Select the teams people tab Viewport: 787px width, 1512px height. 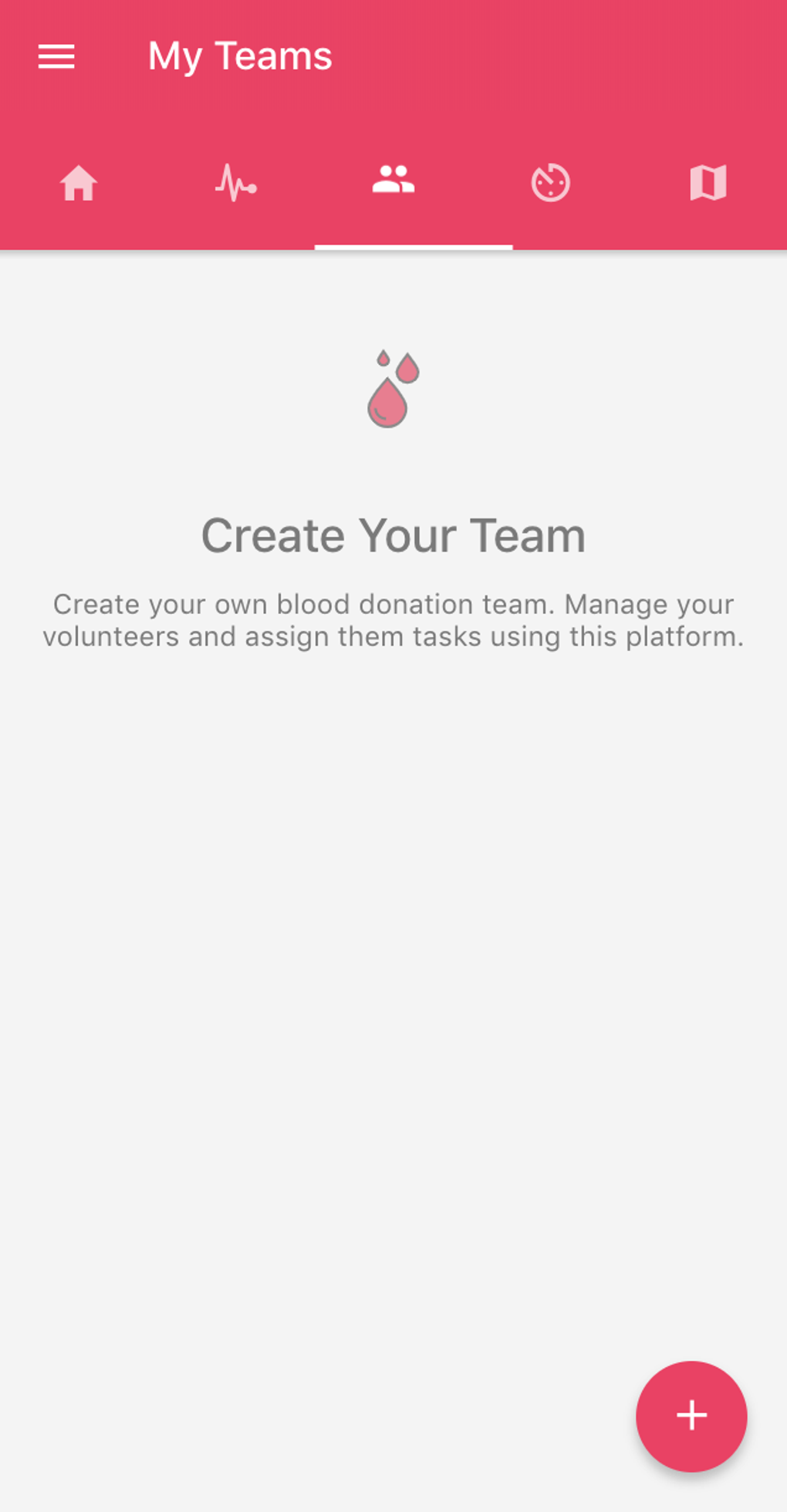click(x=393, y=181)
